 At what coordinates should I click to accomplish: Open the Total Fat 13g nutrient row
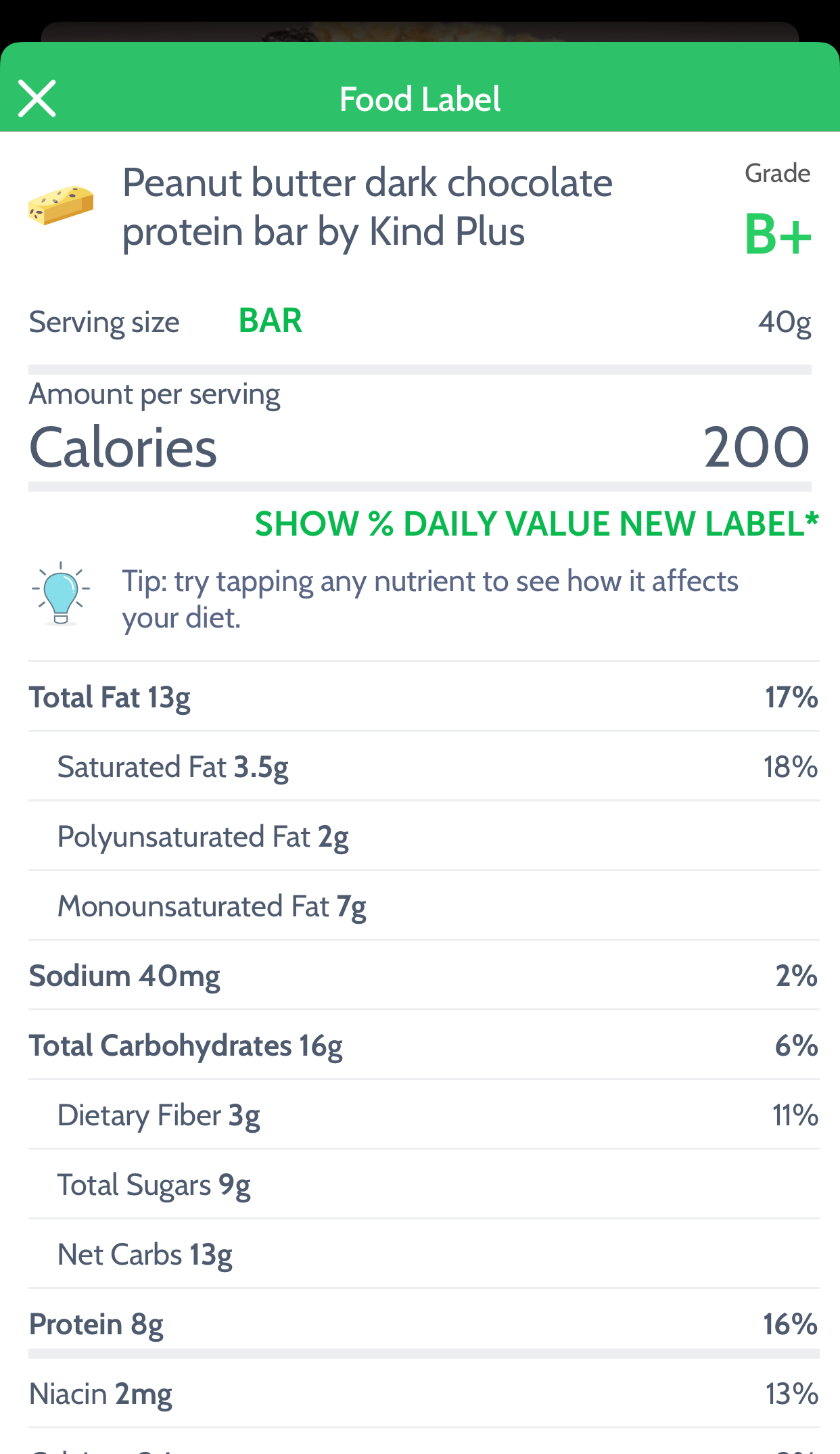coord(423,697)
